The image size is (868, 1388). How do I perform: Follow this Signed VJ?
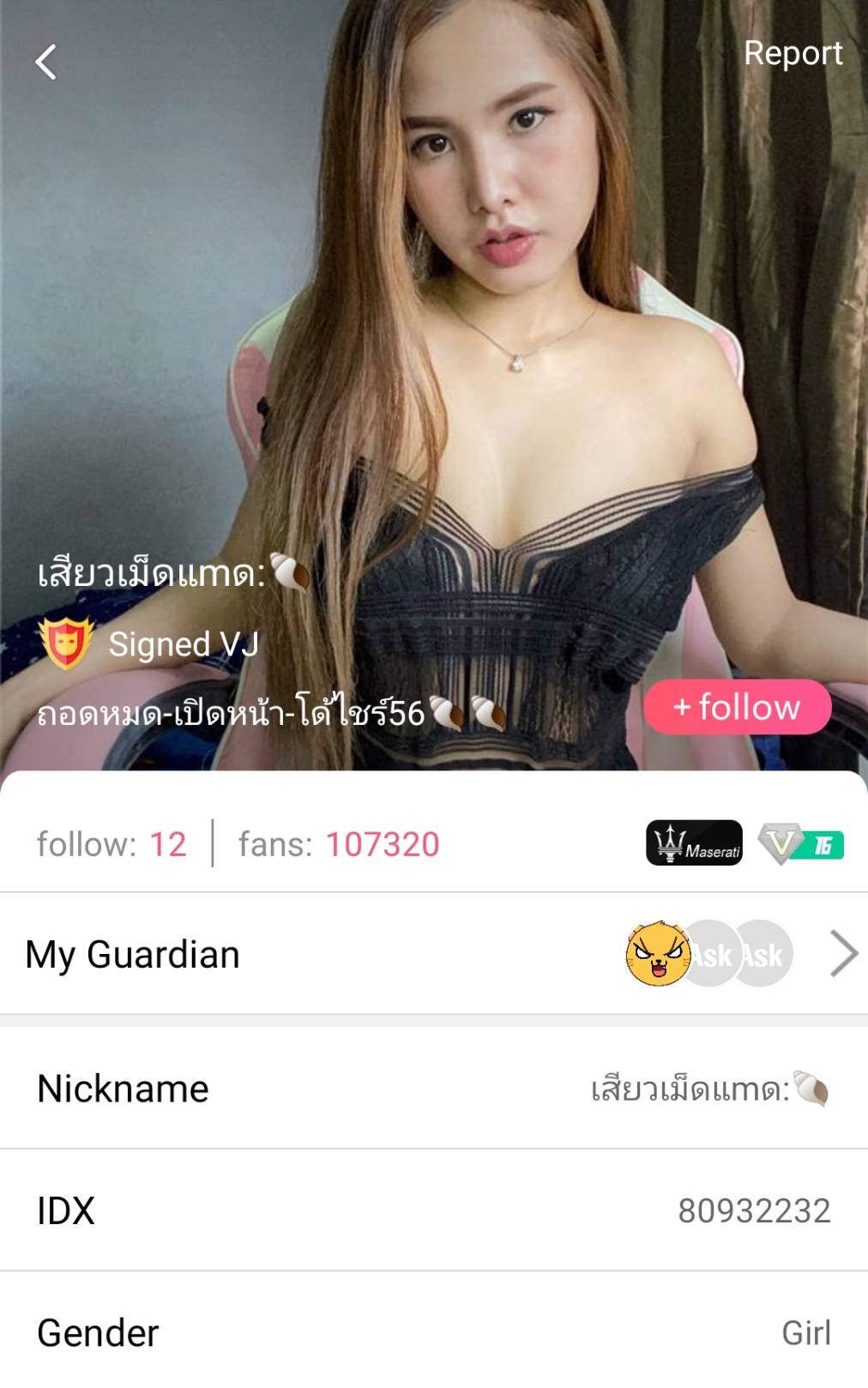coord(737,708)
